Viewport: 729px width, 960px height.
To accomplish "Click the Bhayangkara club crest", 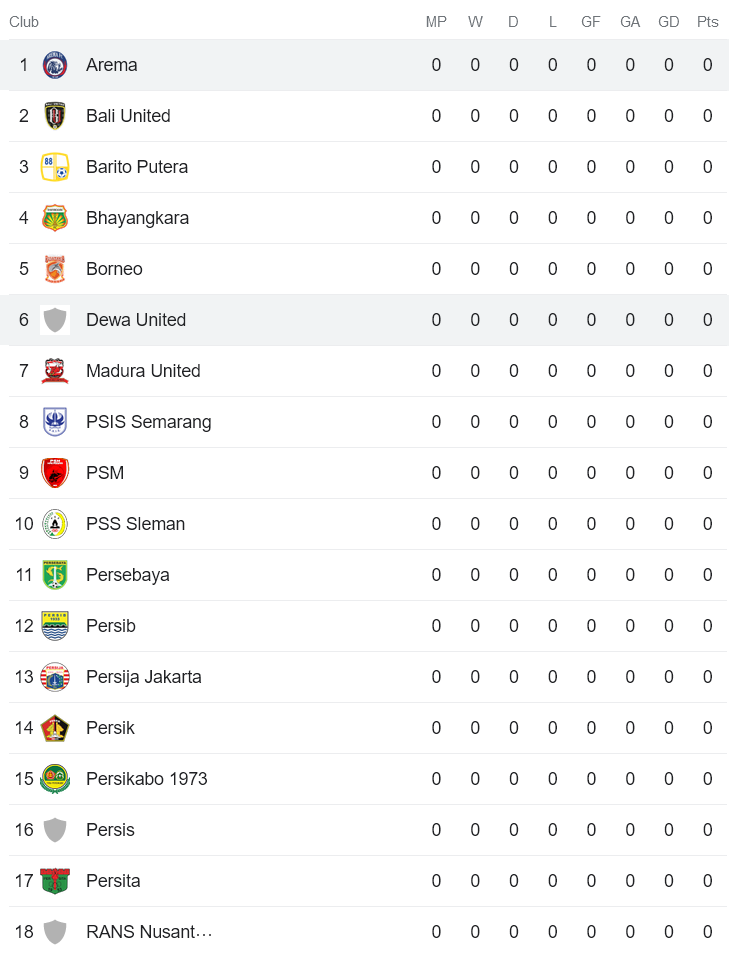I will pyautogui.click(x=55, y=217).
